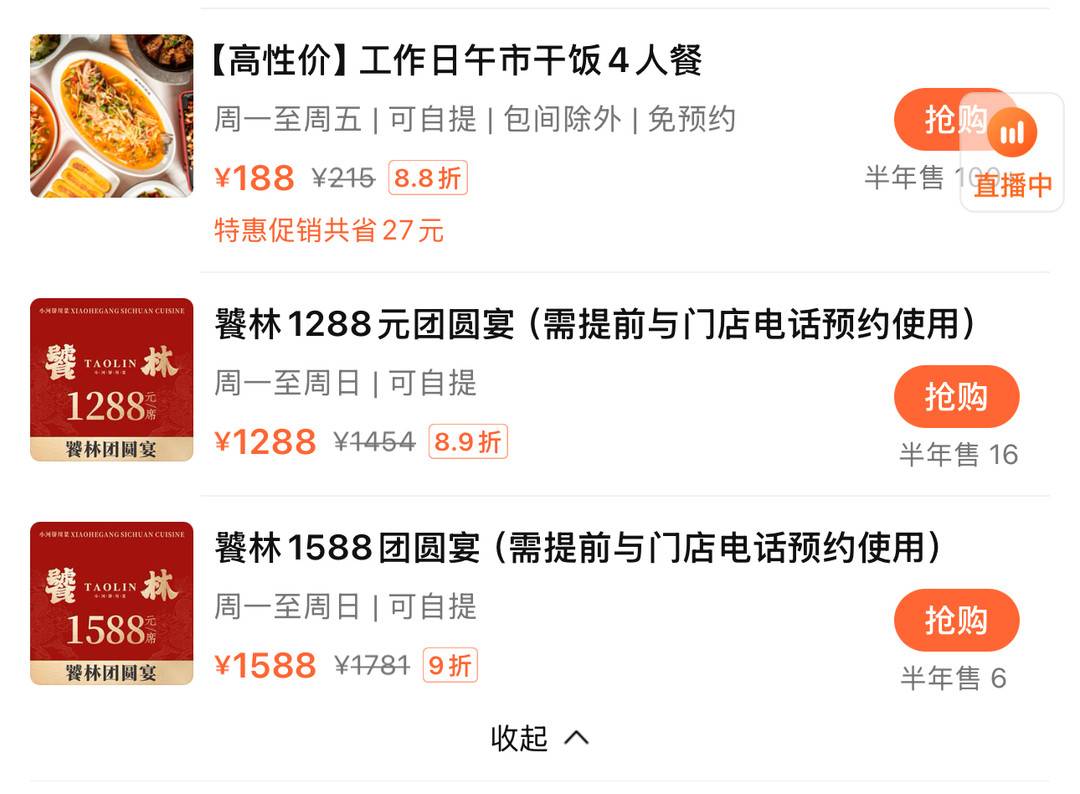Screen dimensions: 1080x794
Task: Open the 工作日午市干饭4人餐 deal details
Action: coord(455,61)
